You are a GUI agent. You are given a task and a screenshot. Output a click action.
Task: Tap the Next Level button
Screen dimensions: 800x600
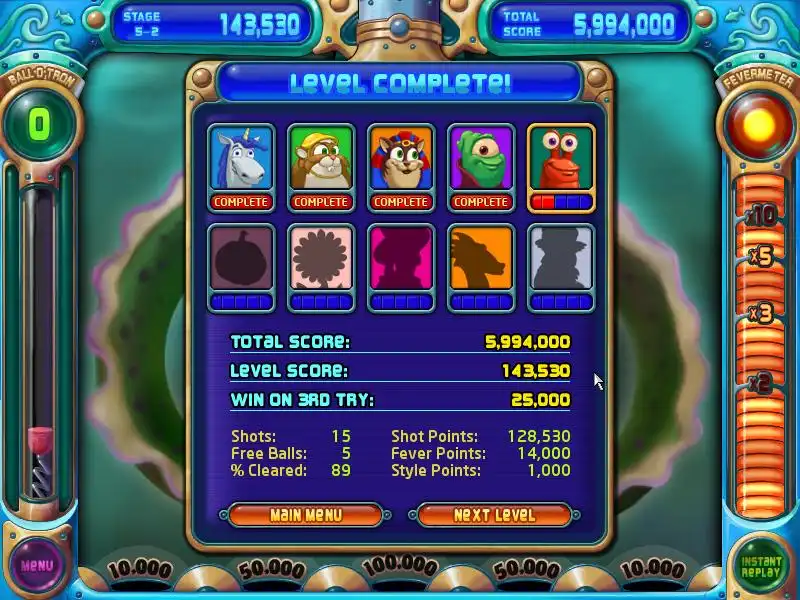(x=494, y=515)
